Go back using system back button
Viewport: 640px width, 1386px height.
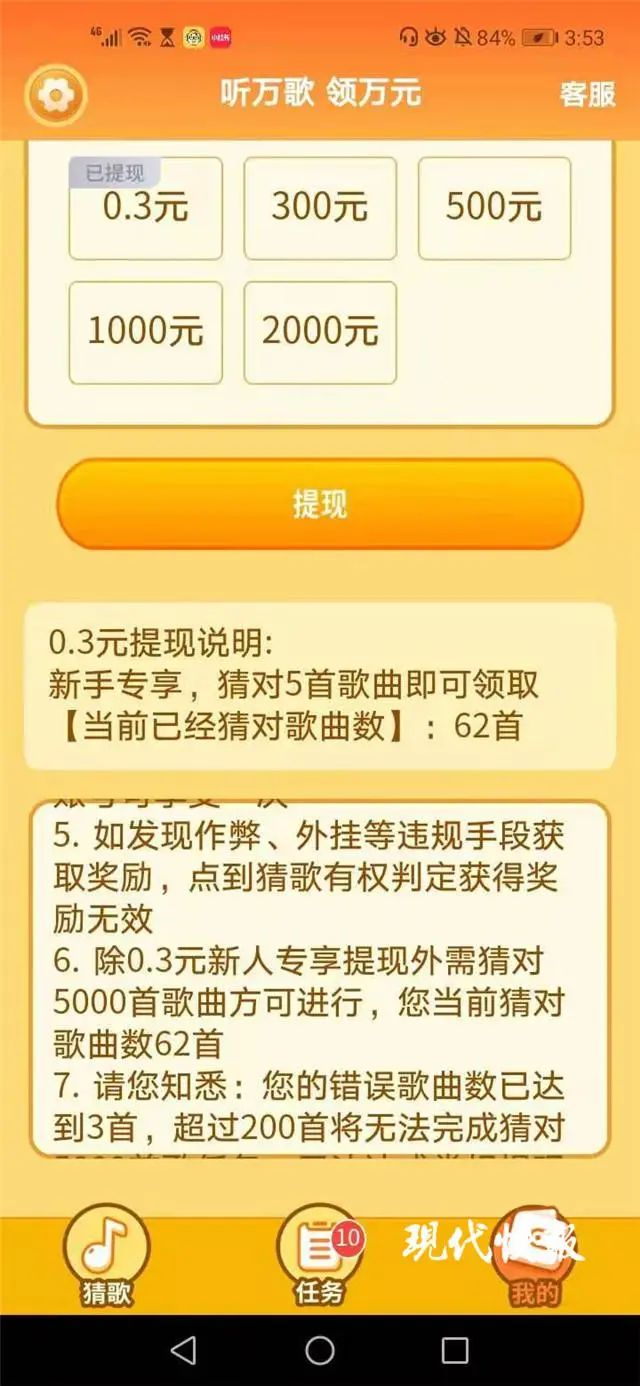pyautogui.click(x=184, y=1350)
